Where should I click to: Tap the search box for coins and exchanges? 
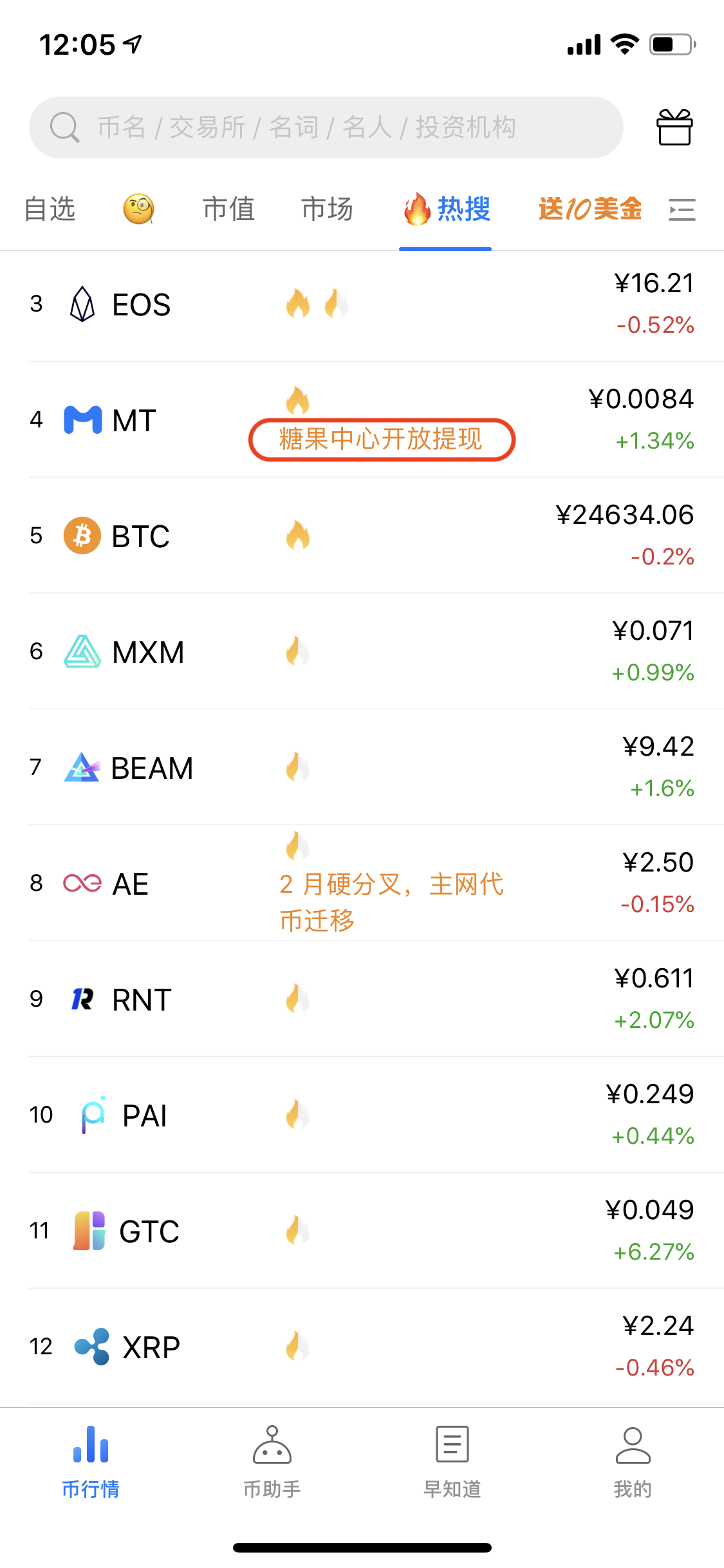coord(326,127)
